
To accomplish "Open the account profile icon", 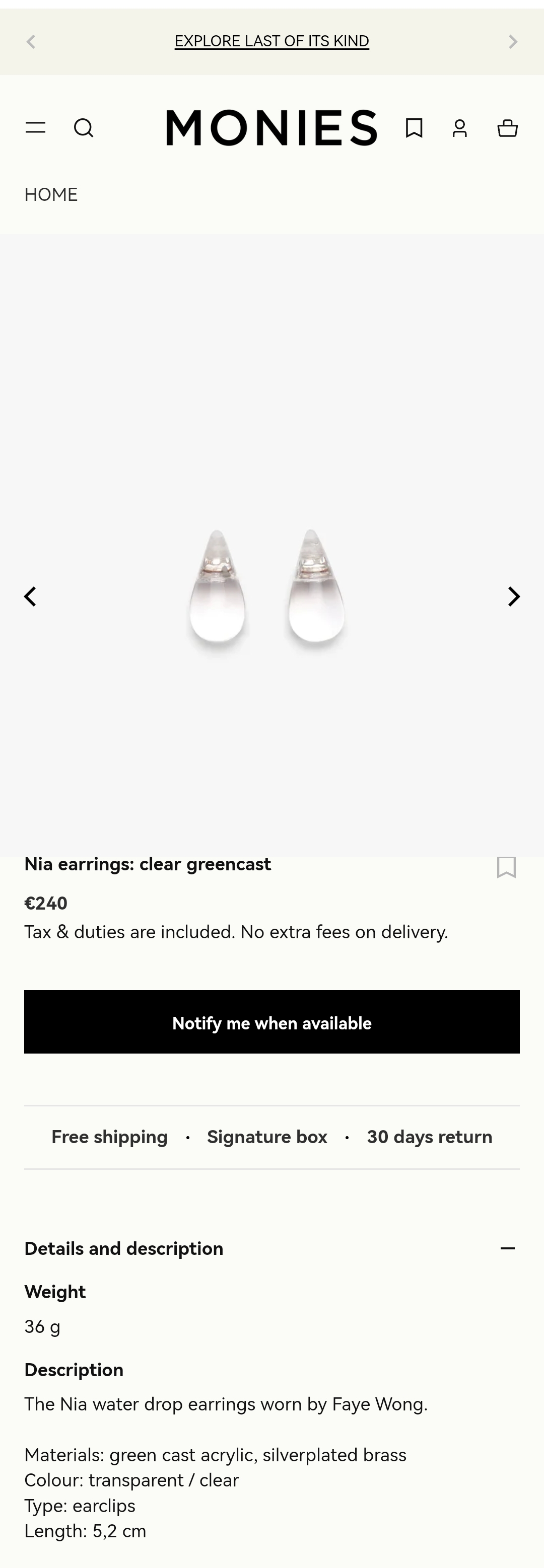I will pyautogui.click(x=460, y=128).
